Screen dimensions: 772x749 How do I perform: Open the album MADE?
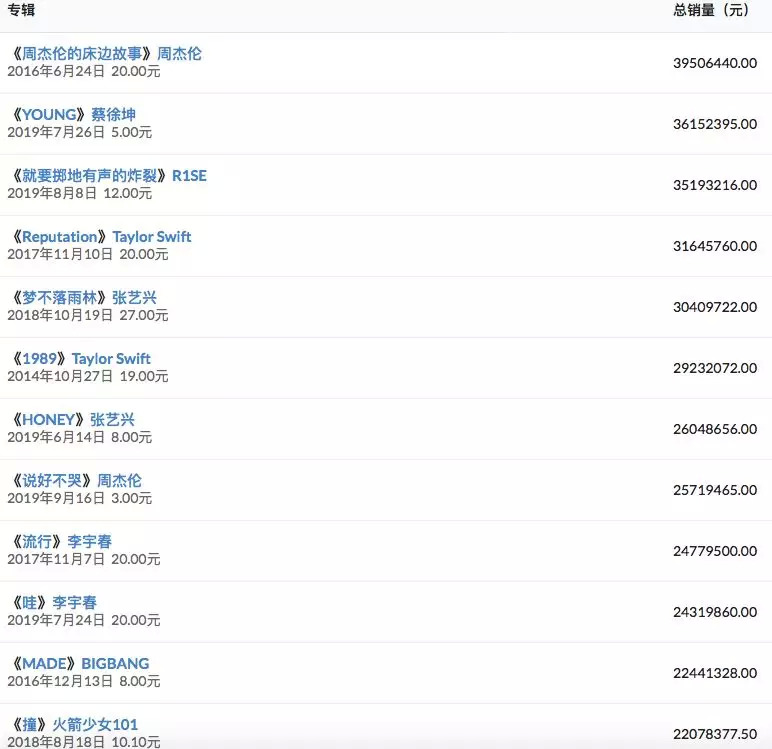44,664
